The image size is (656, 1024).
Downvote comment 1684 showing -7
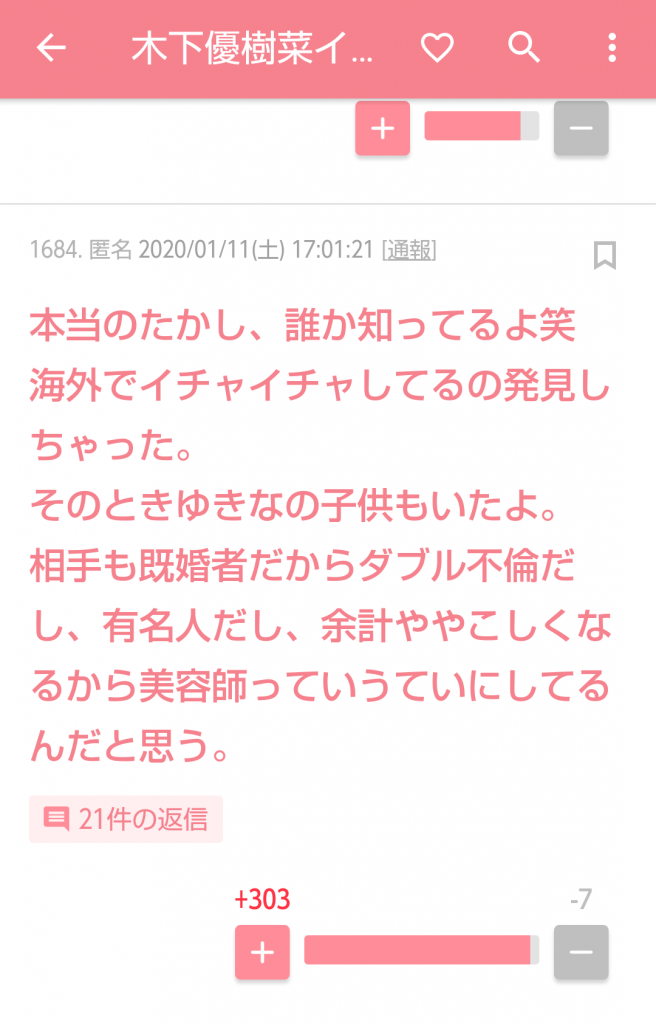(x=581, y=952)
